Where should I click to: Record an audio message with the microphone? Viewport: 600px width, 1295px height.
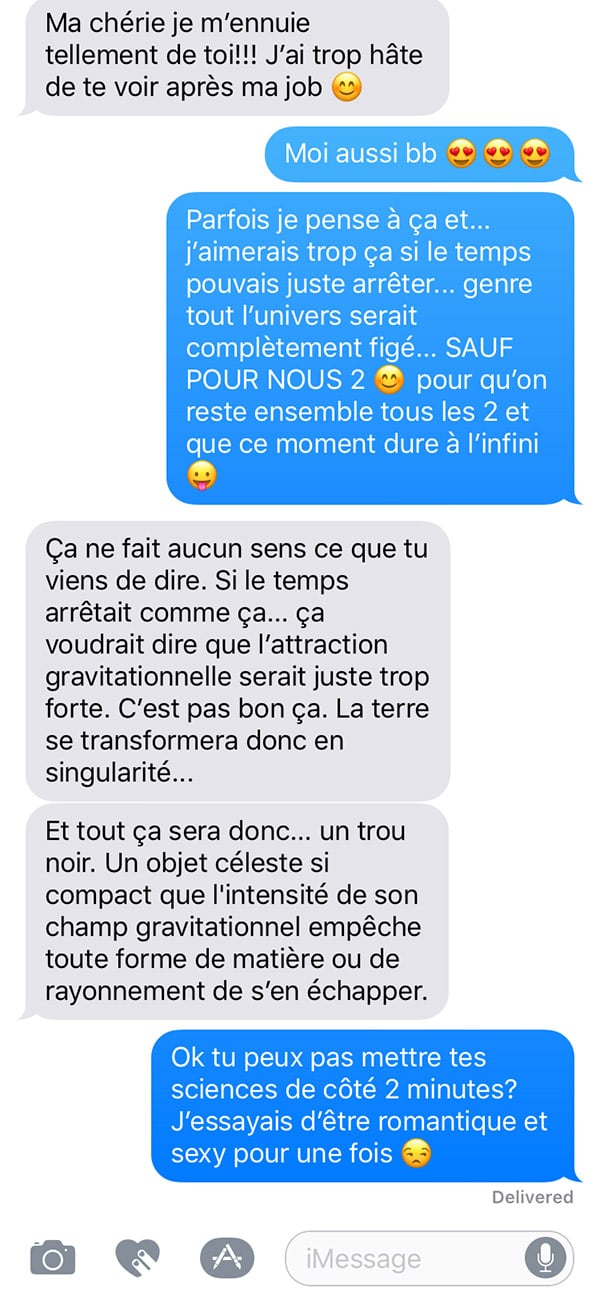pos(546,1257)
